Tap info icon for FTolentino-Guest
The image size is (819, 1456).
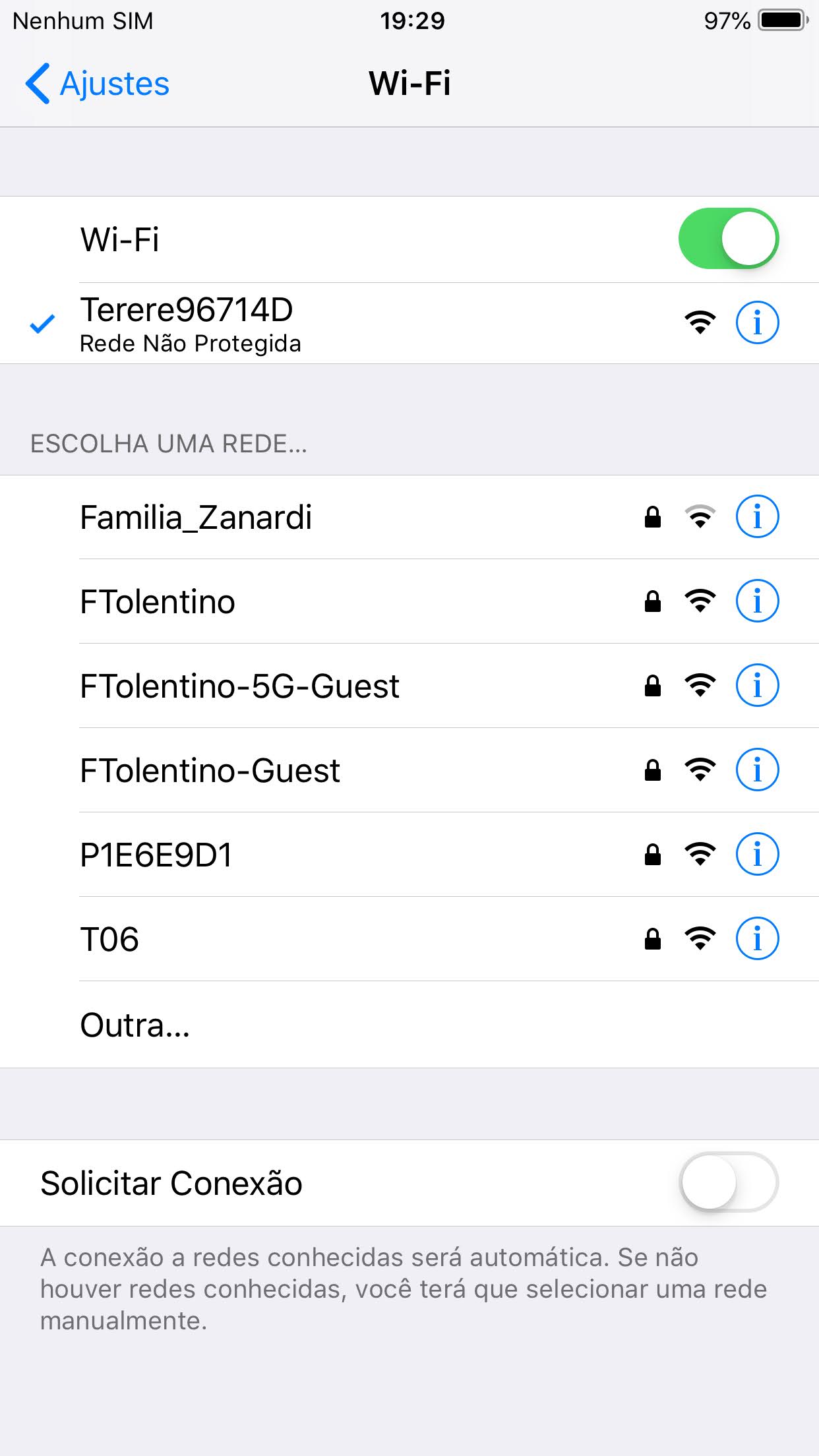click(x=757, y=770)
